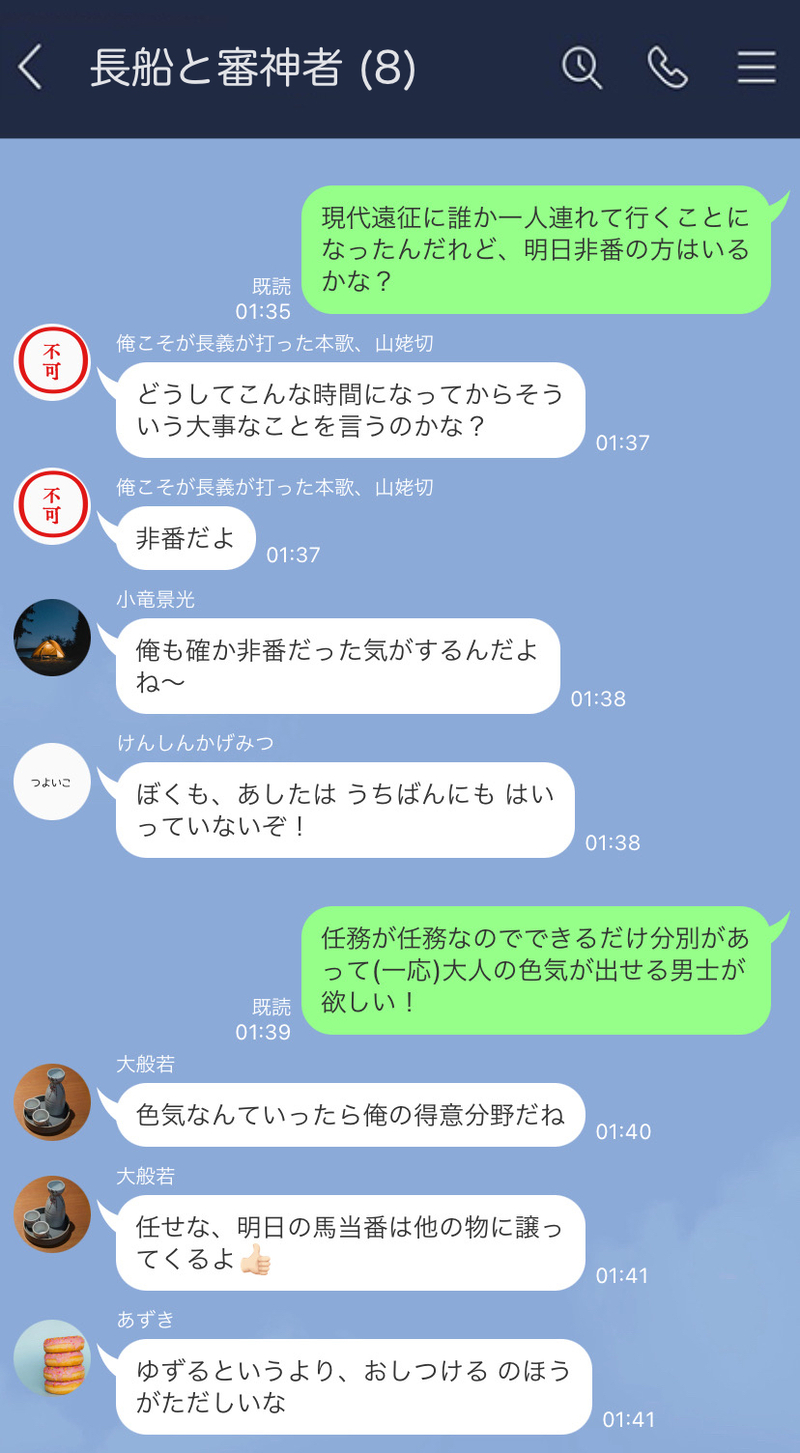This screenshot has width=800, height=1453.
Task: Go back from the 長船と審神者 chat
Action: point(31,68)
